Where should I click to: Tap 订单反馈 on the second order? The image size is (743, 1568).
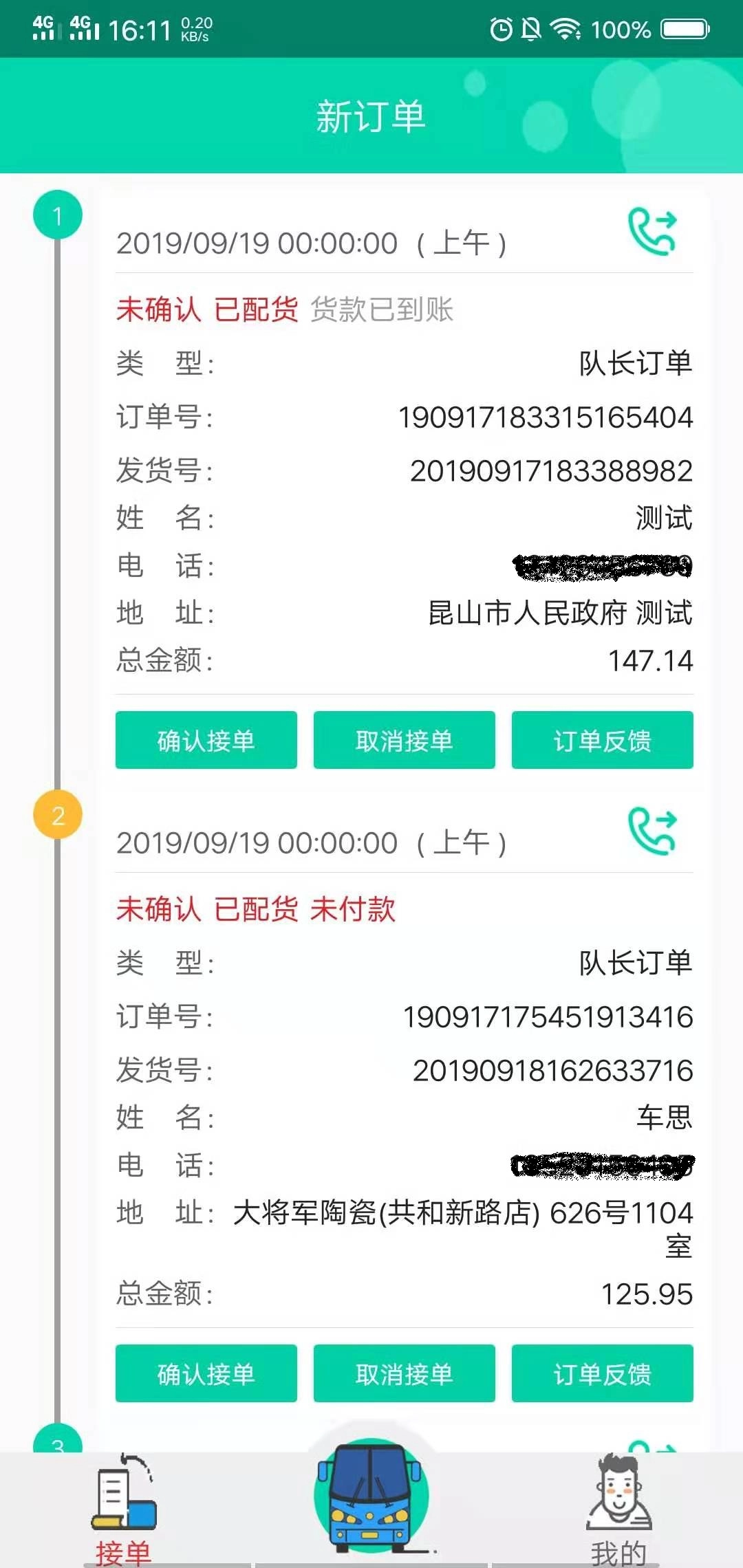602,1374
